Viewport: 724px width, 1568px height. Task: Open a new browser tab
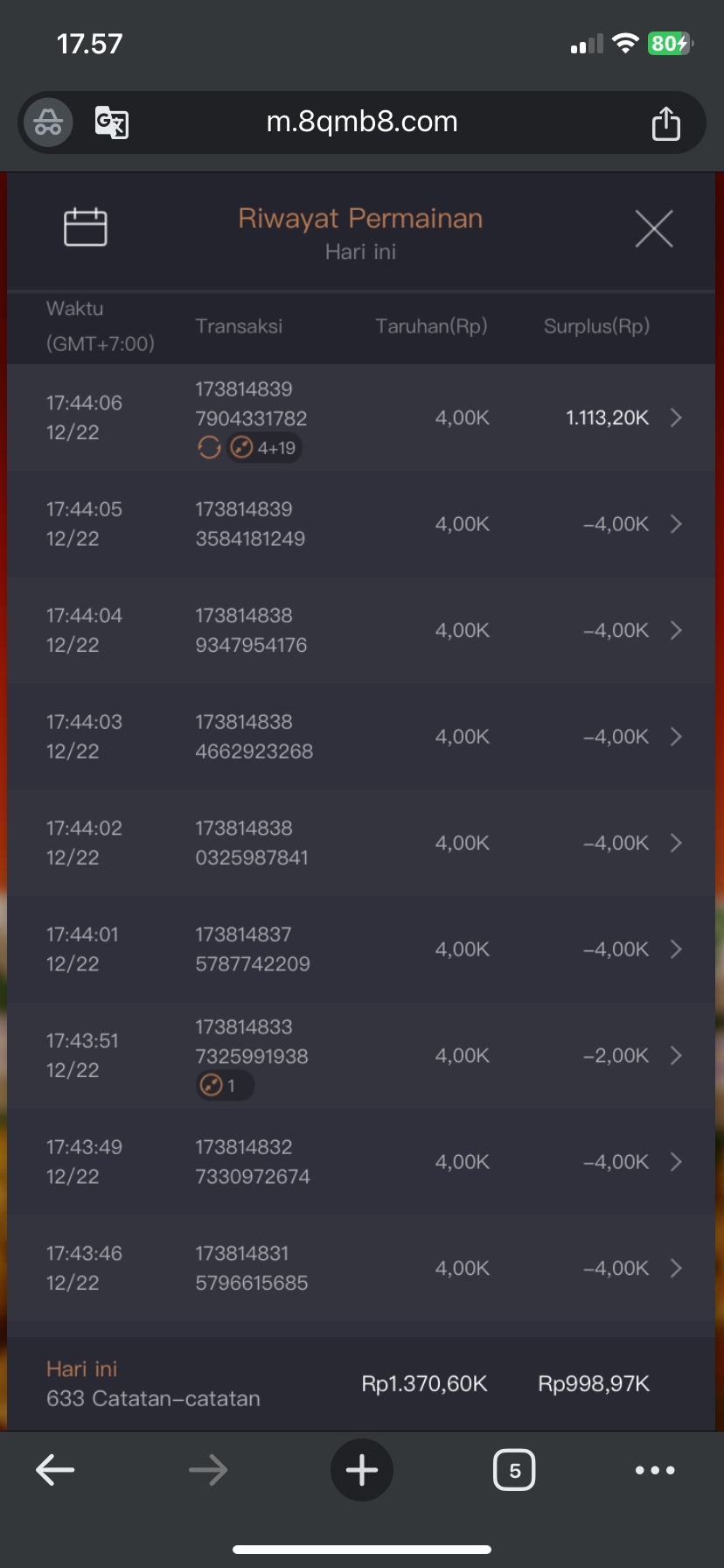tap(362, 1470)
